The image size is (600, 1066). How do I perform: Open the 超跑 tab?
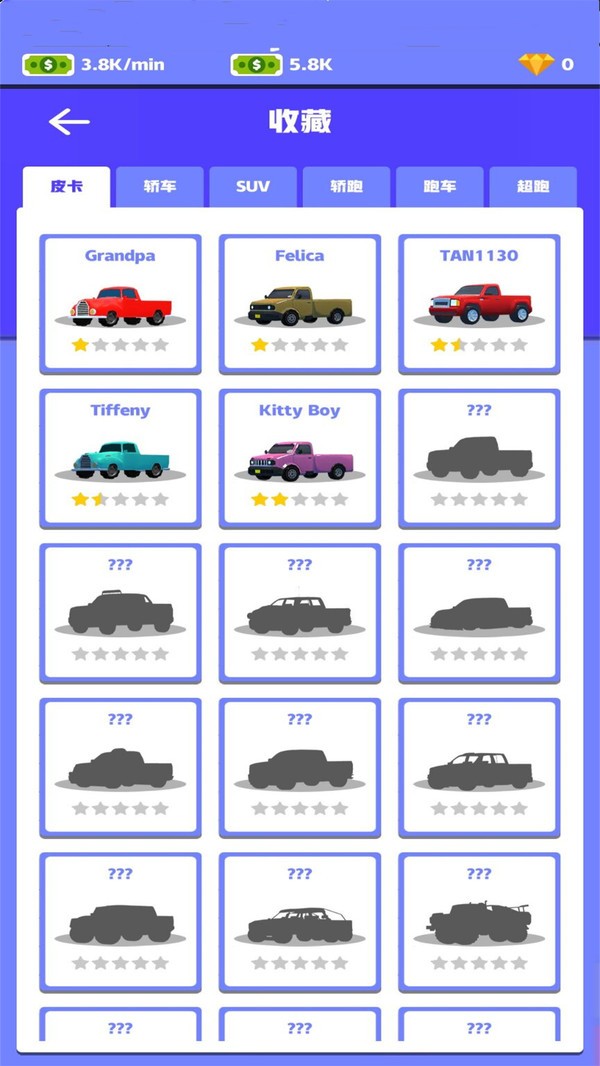533,187
